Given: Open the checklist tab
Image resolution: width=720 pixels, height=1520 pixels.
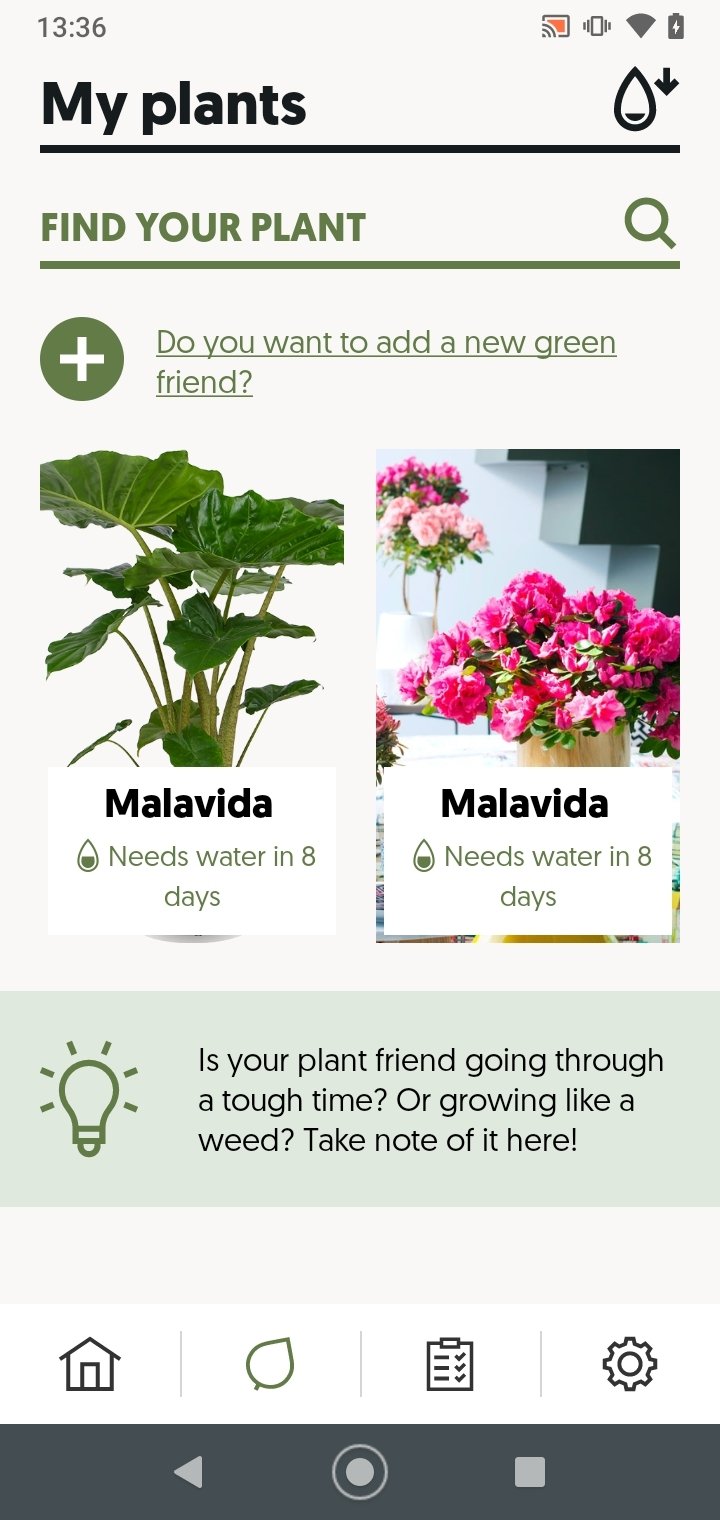Looking at the screenshot, I should (450, 1364).
